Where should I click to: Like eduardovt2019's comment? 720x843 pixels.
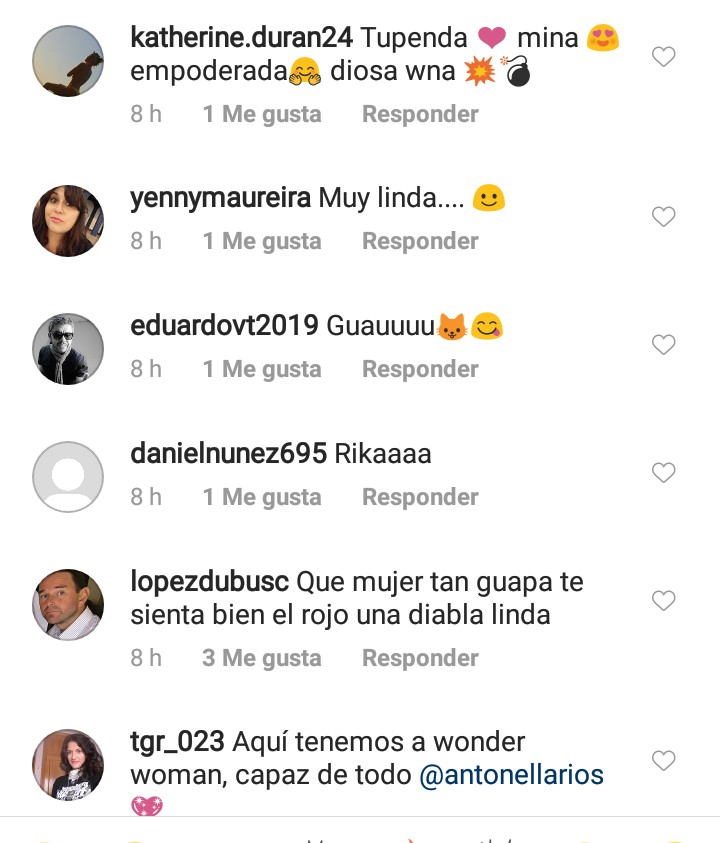click(664, 345)
